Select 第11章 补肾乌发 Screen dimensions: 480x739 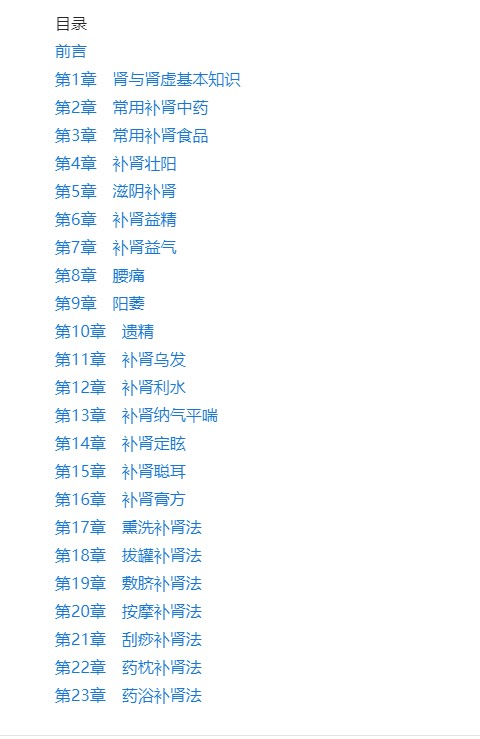click(120, 359)
